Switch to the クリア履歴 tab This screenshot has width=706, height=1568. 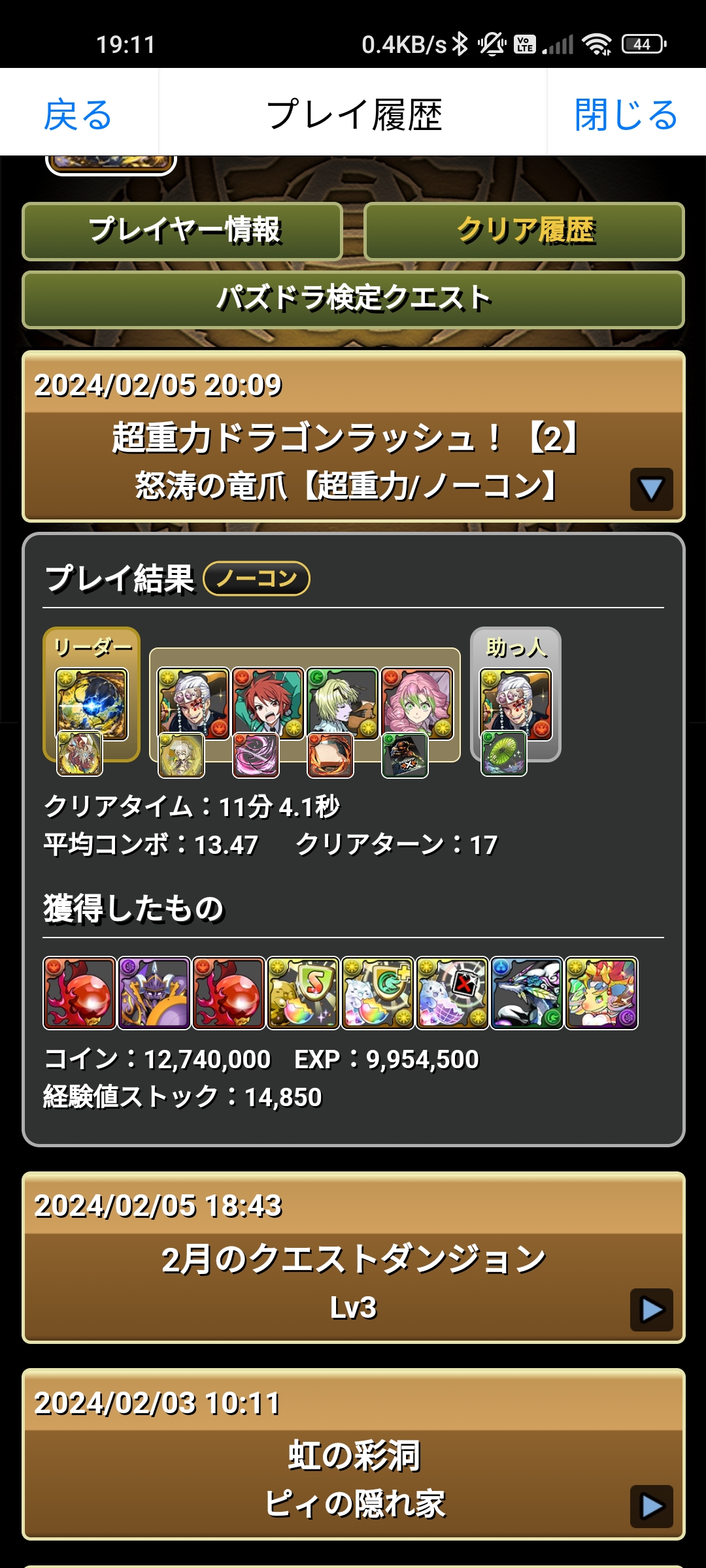click(524, 231)
